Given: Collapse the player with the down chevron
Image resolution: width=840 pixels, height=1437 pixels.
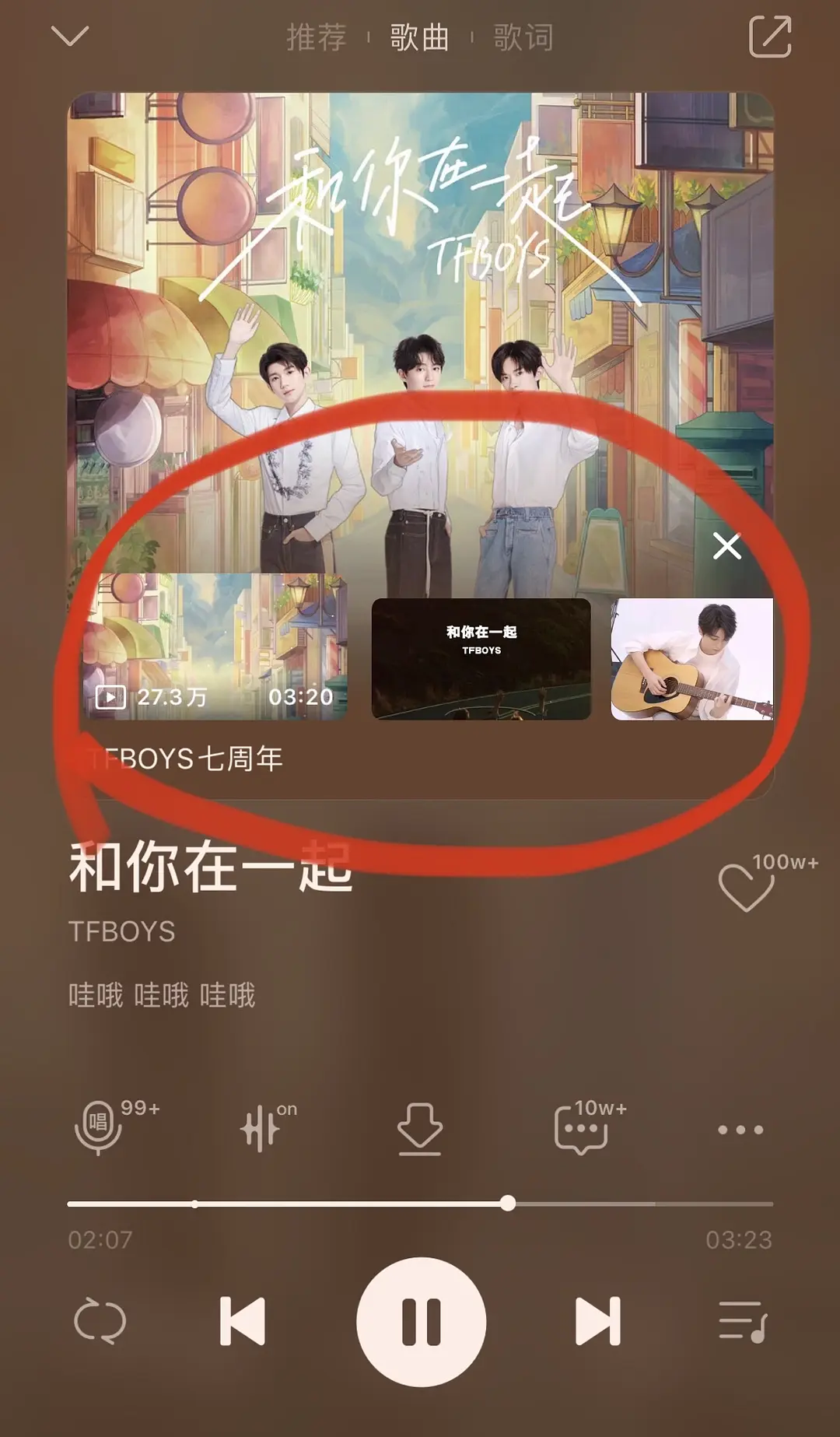Looking at the screenshot, I should (x=70, y=36).
